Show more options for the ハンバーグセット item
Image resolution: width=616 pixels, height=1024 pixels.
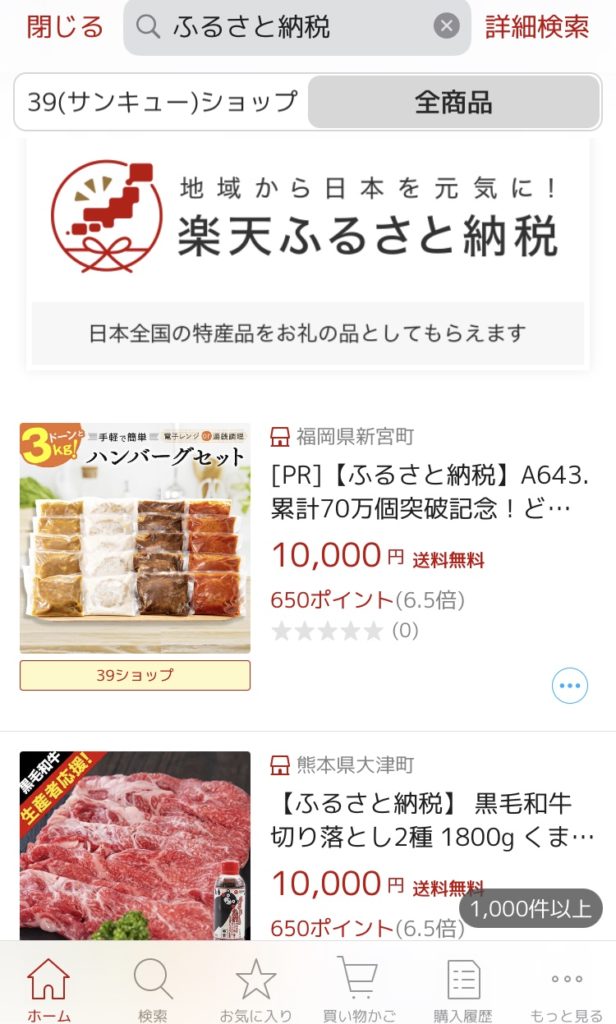pyautogui.click(x=570, y=685)
